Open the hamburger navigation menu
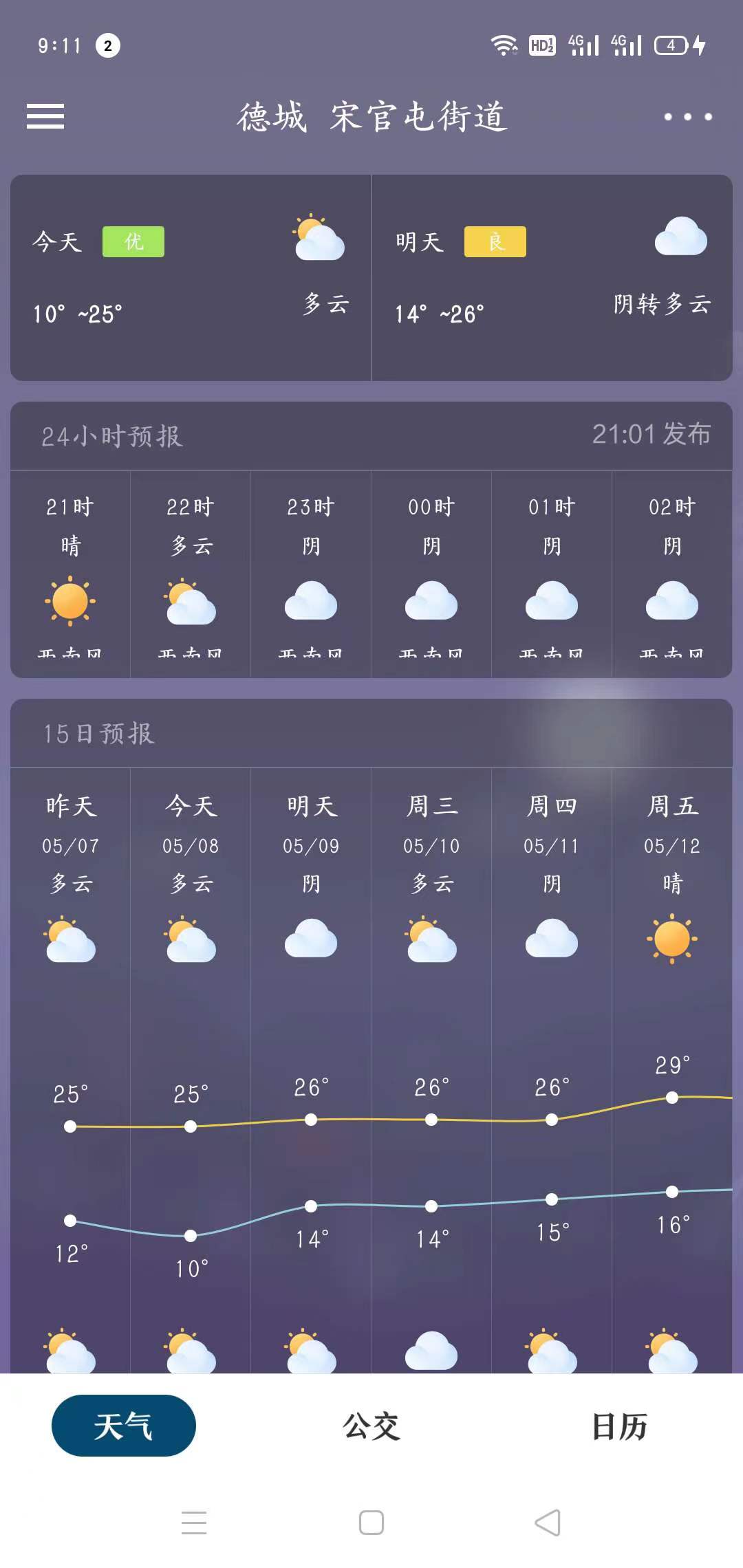Screen dimensions: 743x1568 (43, 118)
